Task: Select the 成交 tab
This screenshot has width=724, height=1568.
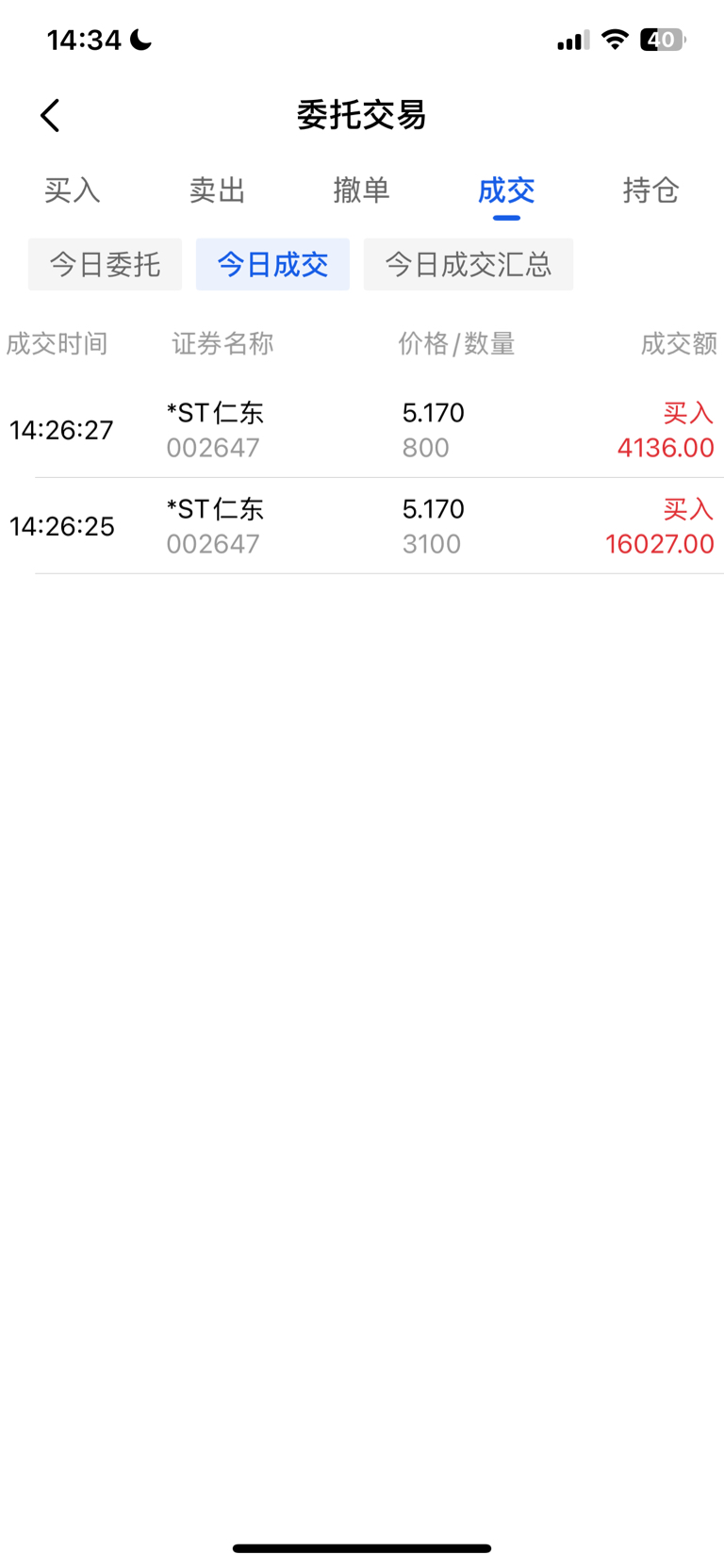Action: [506, 190]
